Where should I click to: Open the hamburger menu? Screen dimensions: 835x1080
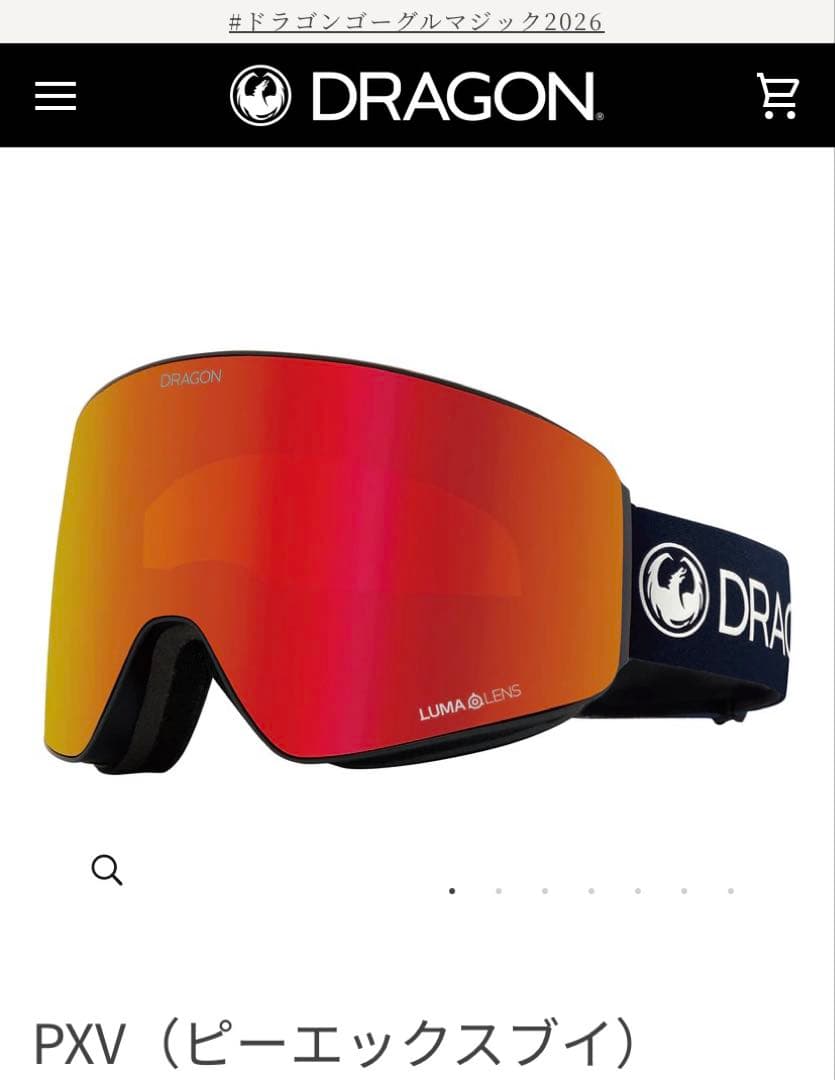55,96
